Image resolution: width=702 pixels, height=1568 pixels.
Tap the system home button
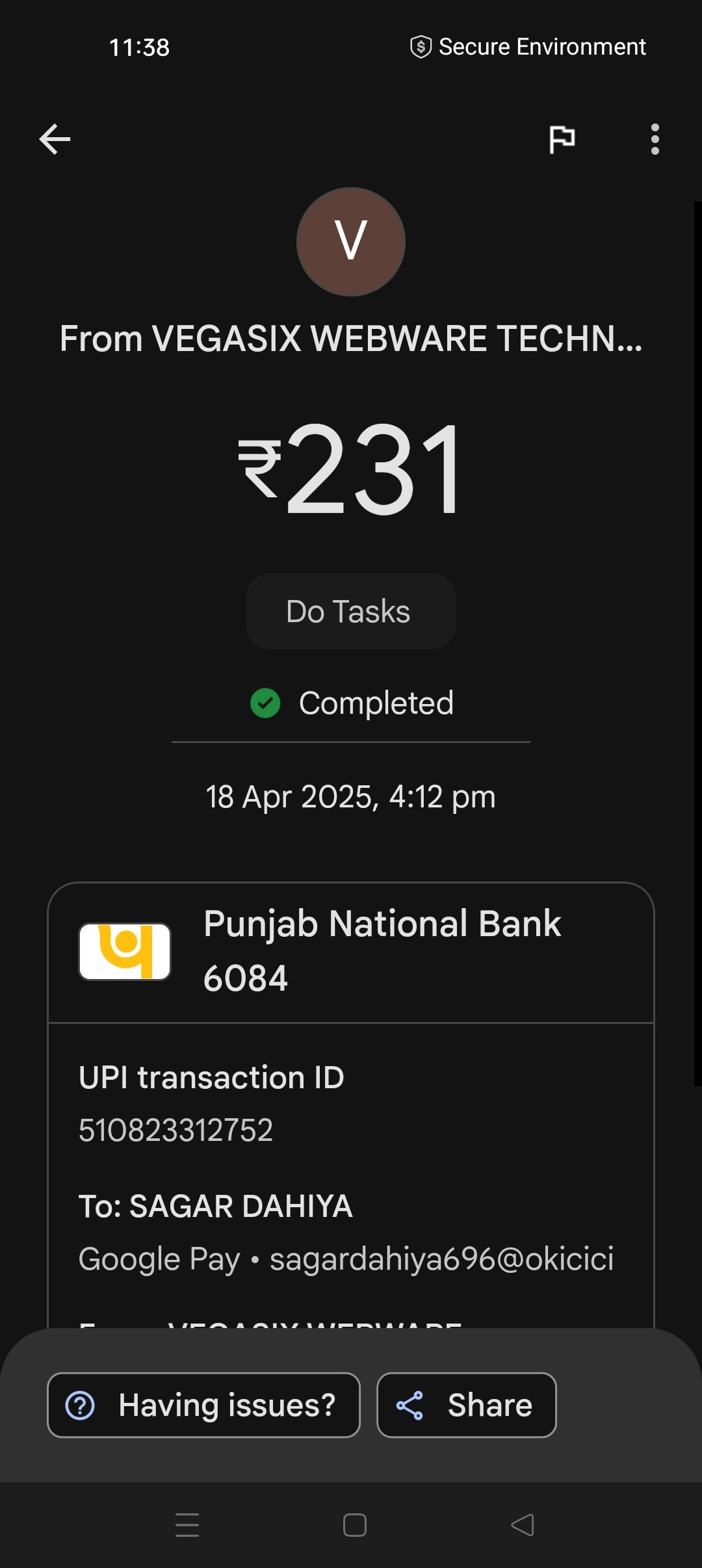coord(354,1525)
